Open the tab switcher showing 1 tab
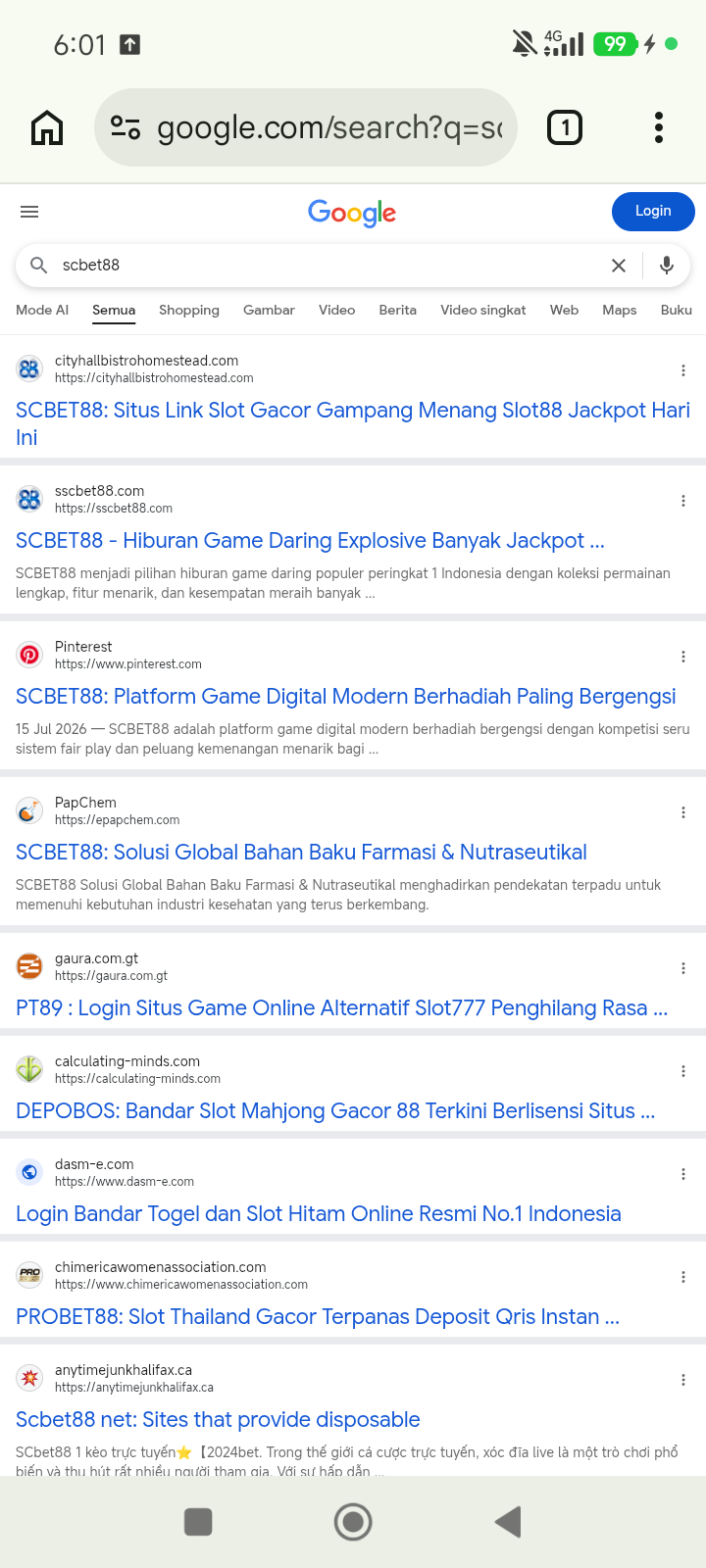 565,127
